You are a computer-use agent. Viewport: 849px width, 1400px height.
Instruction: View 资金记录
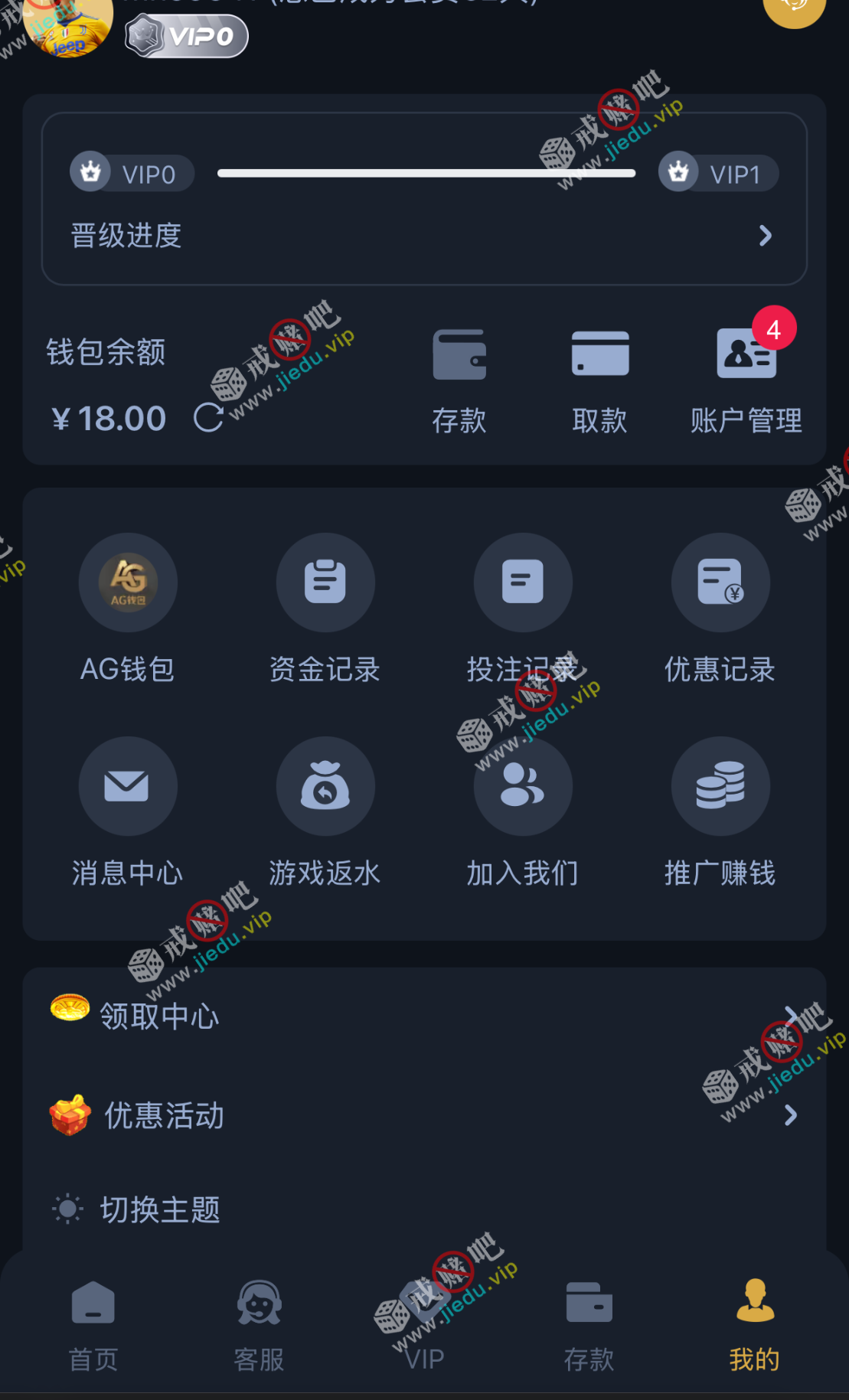coord(325,605)
